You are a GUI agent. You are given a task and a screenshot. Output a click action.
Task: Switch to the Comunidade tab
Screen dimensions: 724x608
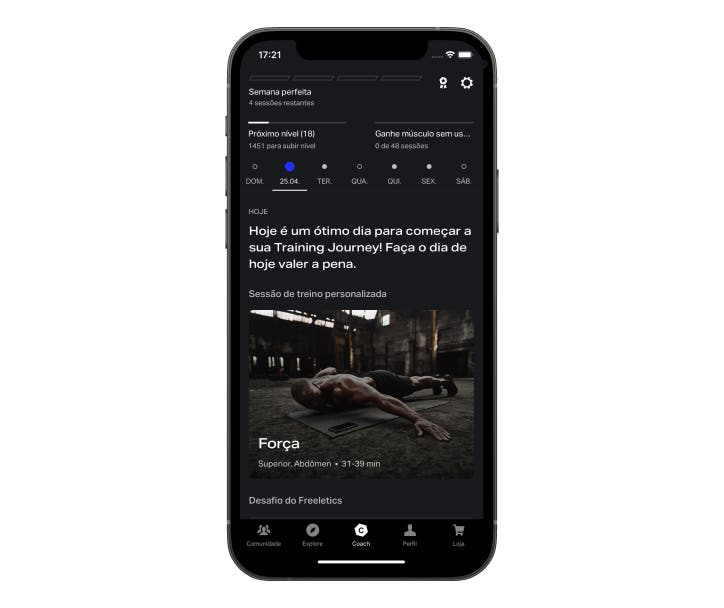(263, 535)
